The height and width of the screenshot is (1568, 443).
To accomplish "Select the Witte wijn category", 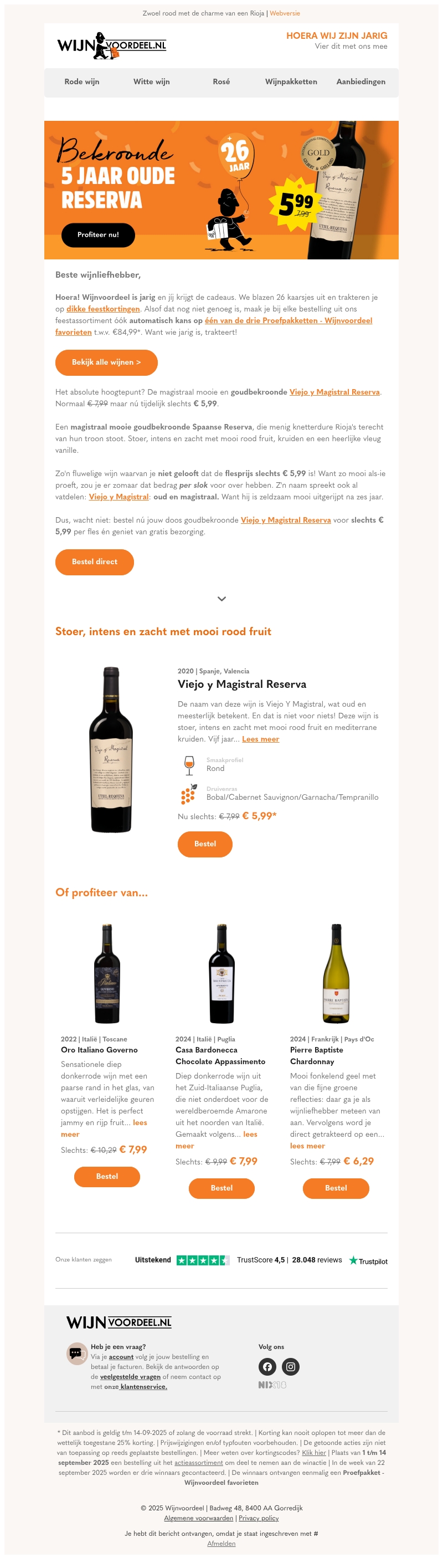I will [152, 82].
